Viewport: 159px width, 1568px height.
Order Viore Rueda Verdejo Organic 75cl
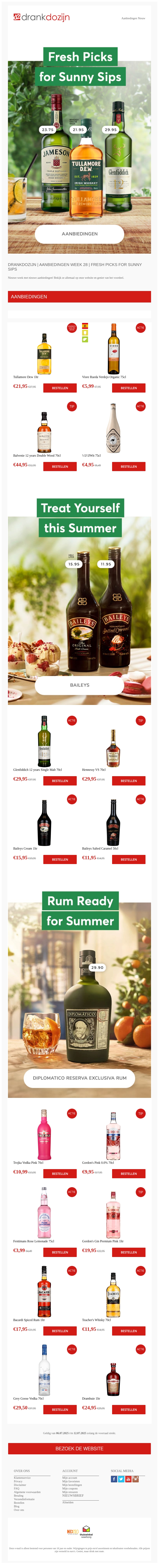129,388
